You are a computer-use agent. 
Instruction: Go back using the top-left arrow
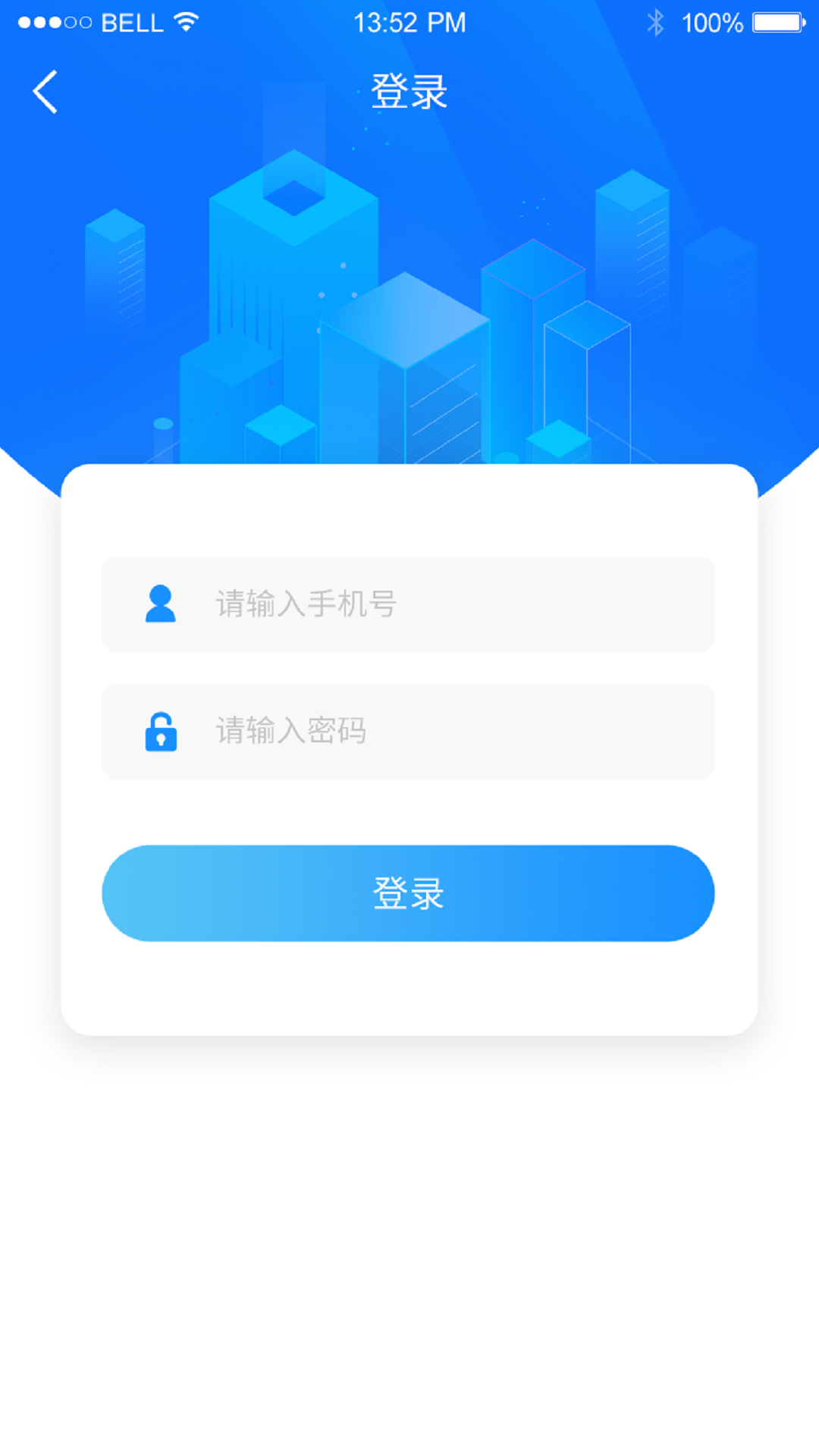point(45,92)
